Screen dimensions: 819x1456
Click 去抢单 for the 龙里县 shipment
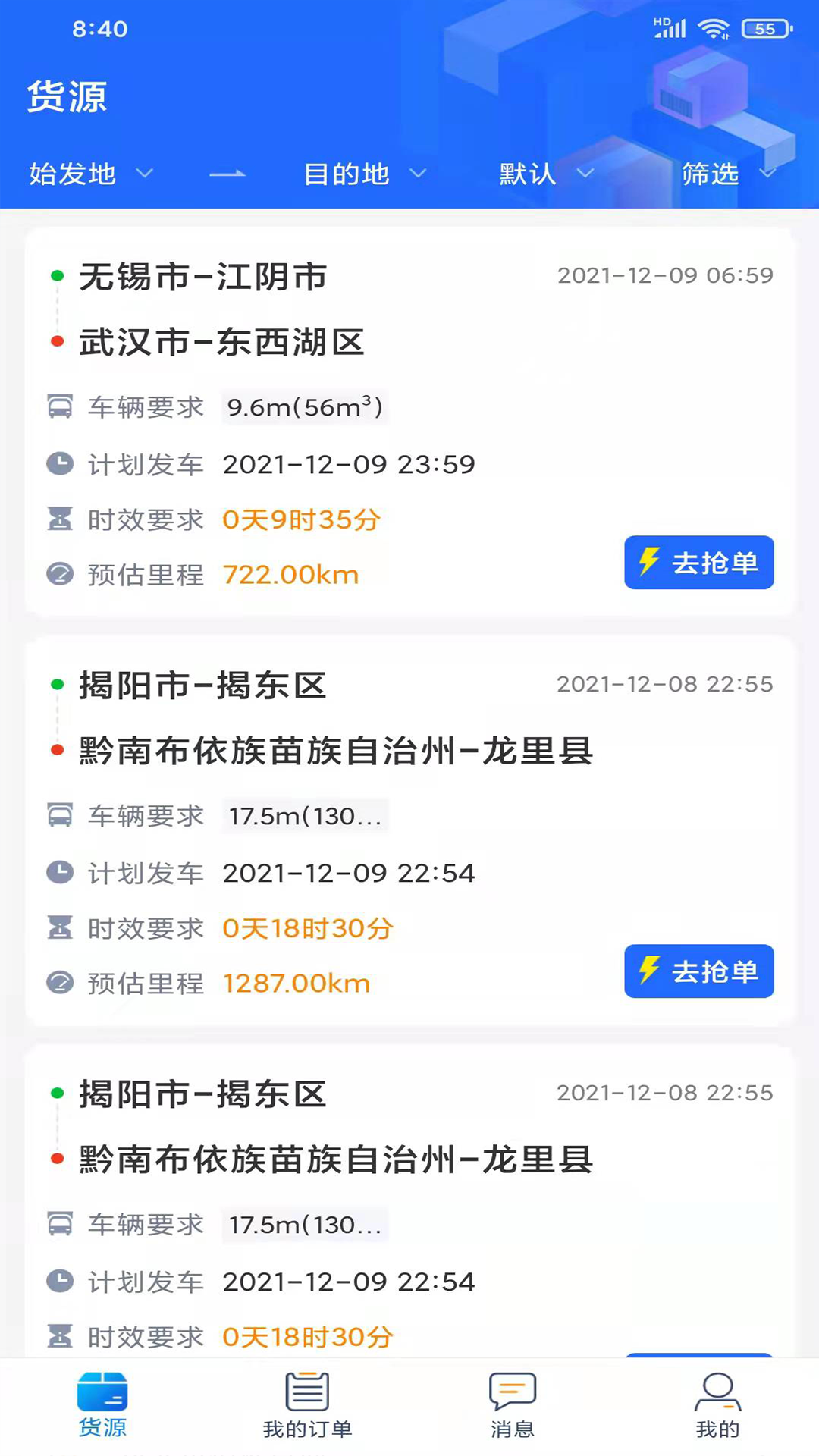pos(698,971)
